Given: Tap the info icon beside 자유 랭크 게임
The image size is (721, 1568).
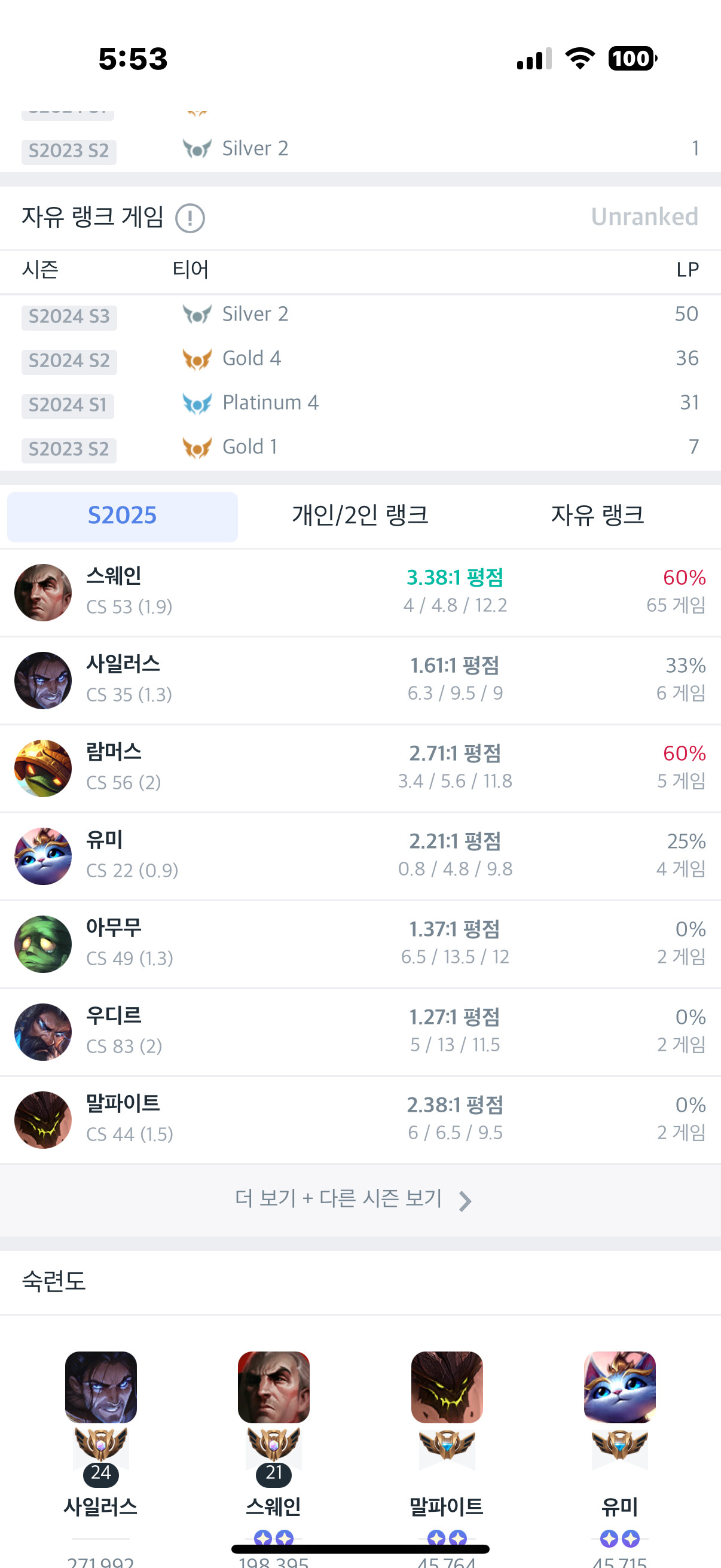Looking at the screenshot, I should click(x=190, y=218).
